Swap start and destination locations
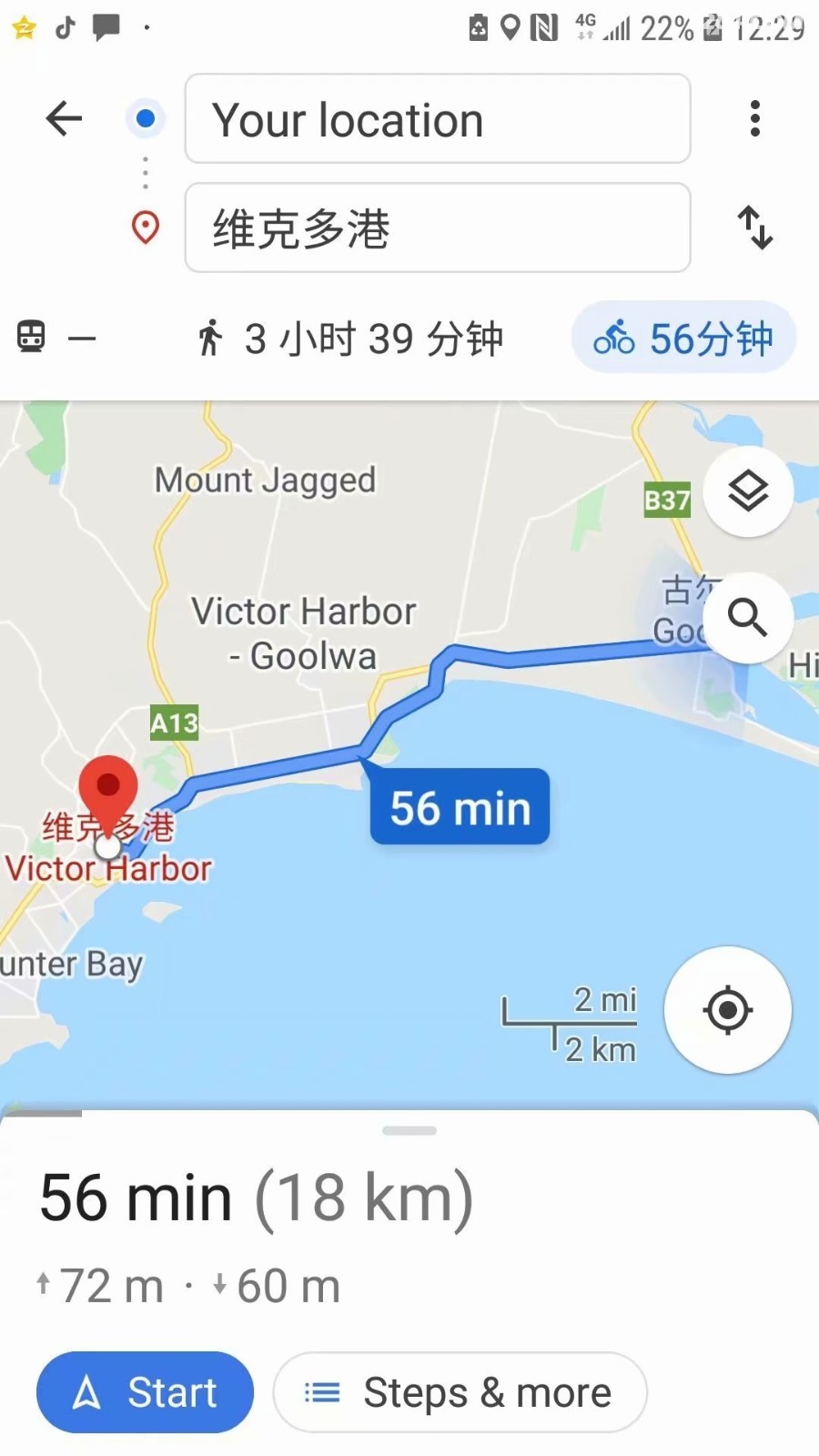The width and height of the screenshot is (819, 1456). click(x=754, y=227)
